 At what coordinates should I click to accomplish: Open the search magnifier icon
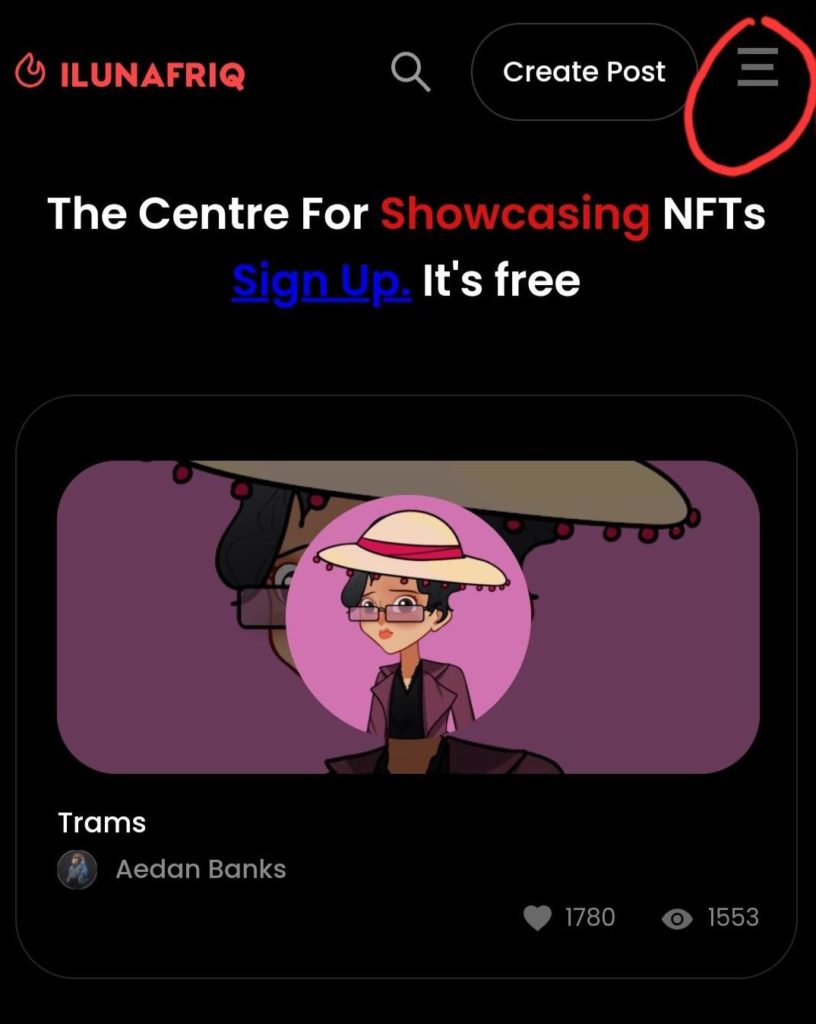click(410, 73)
